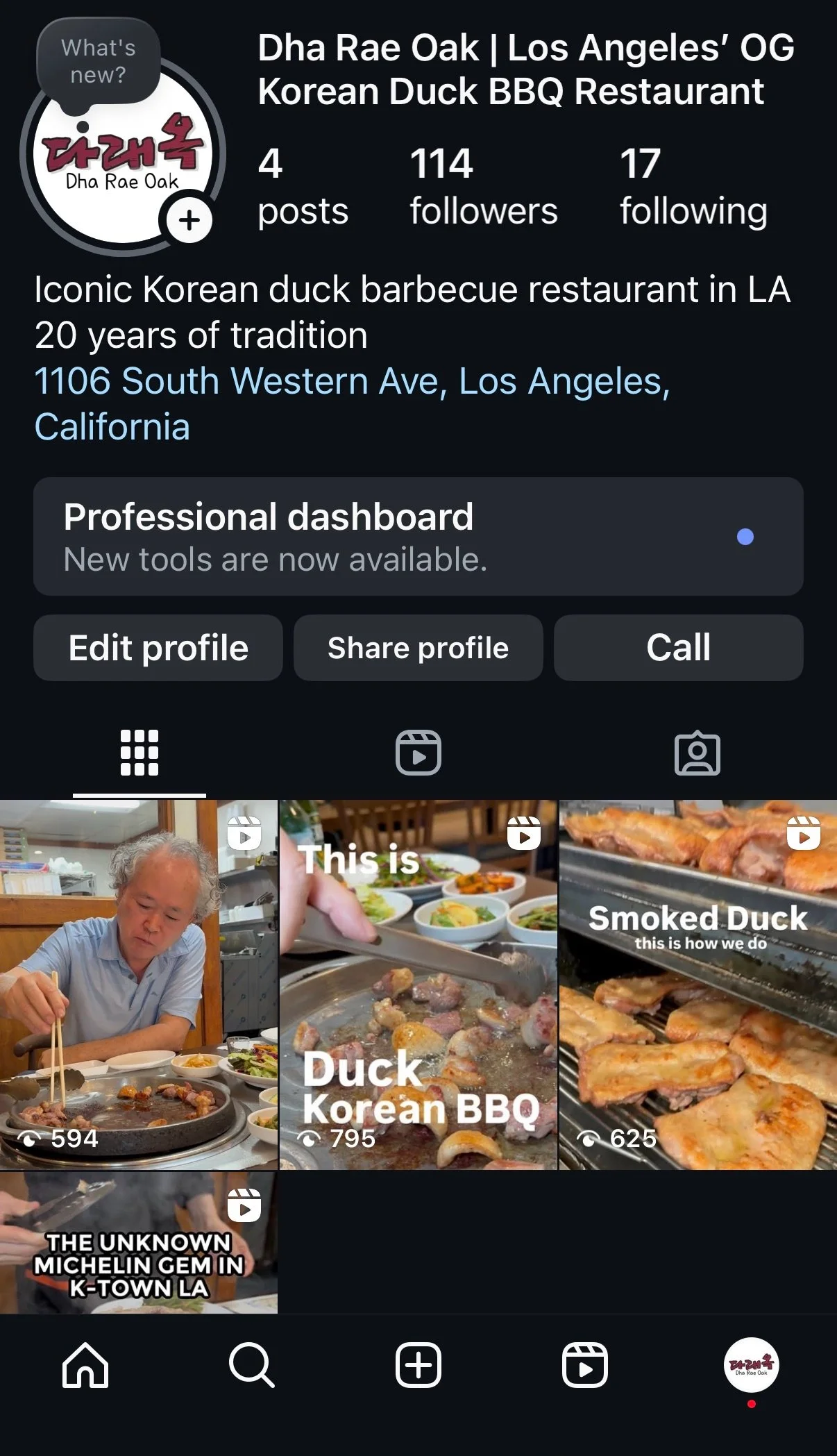The width and height of the screenshot is (837, 1456).
Task: Go to the Home feed
Action: pos(85,1365)
